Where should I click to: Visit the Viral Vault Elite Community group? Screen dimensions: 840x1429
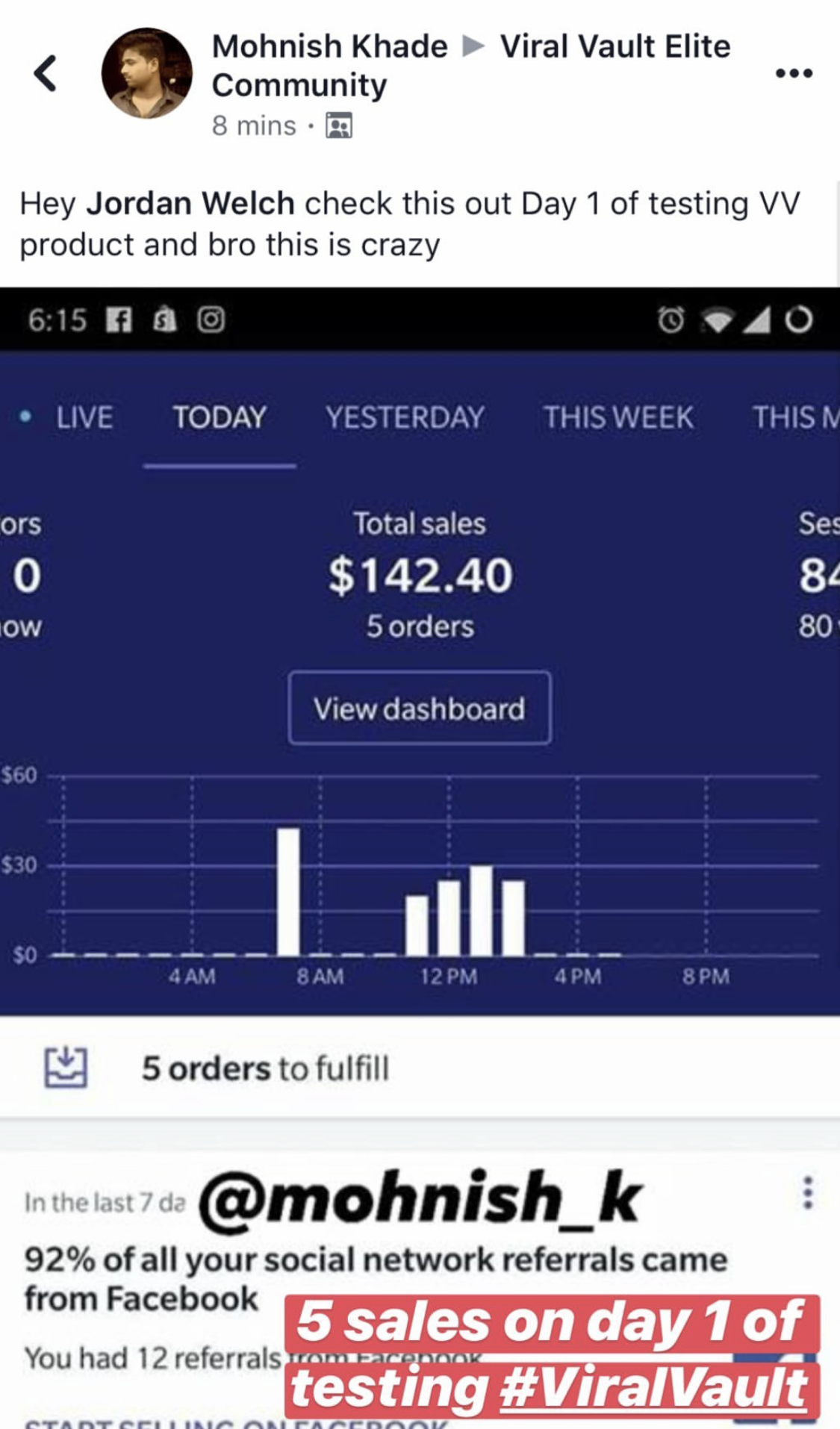470,66
